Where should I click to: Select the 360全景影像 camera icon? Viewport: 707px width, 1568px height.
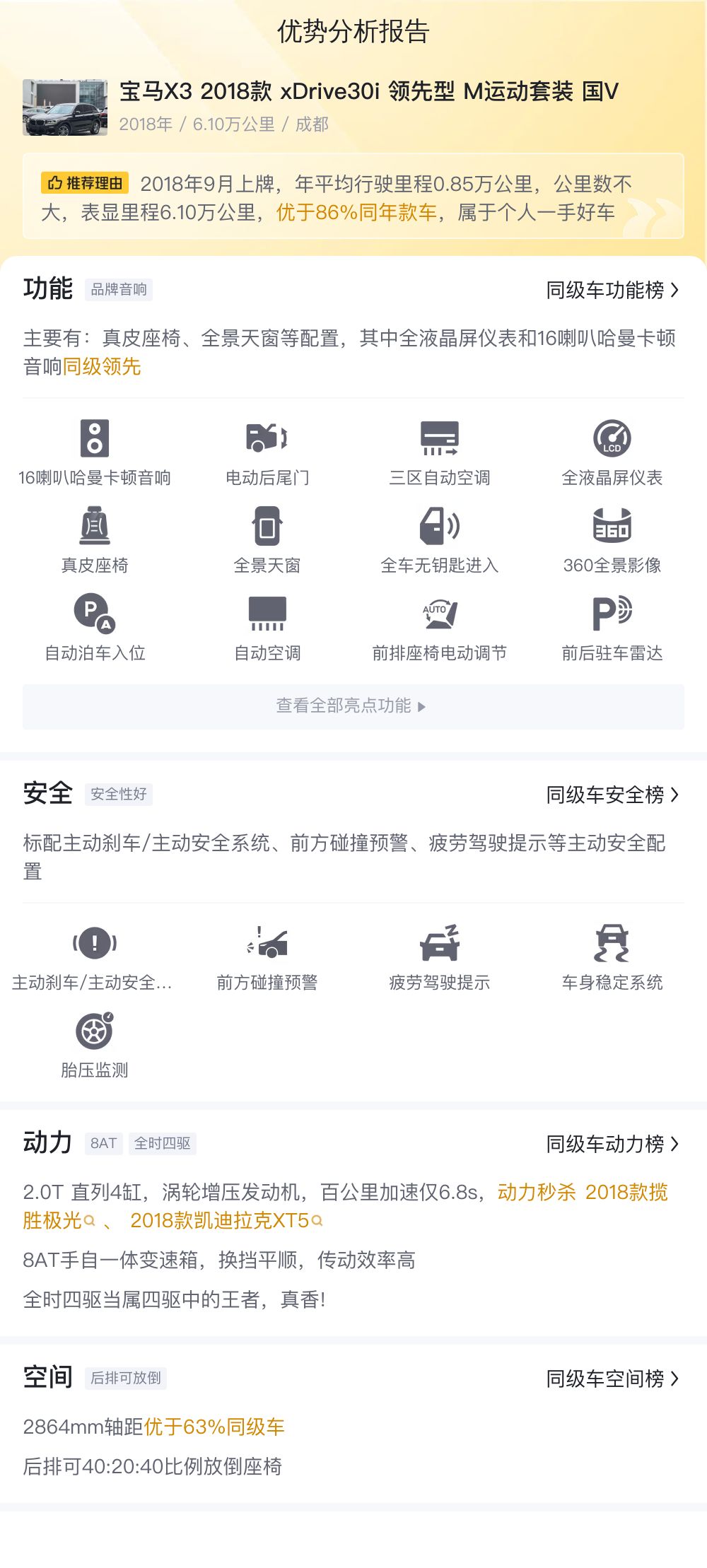tap(612, 527)
